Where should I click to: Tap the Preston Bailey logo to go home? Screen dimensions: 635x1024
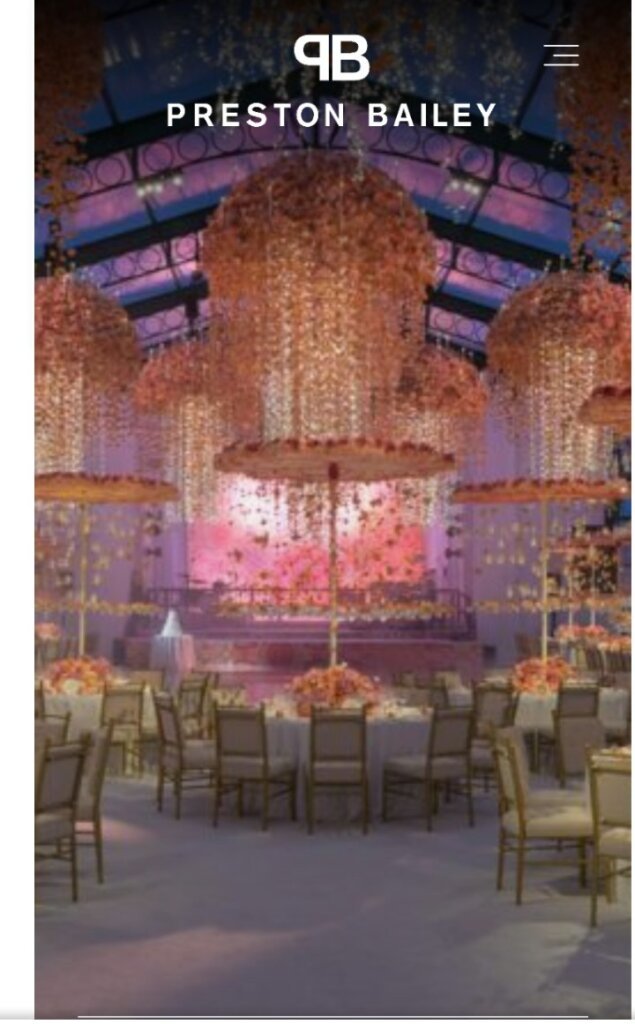[331, 82]
